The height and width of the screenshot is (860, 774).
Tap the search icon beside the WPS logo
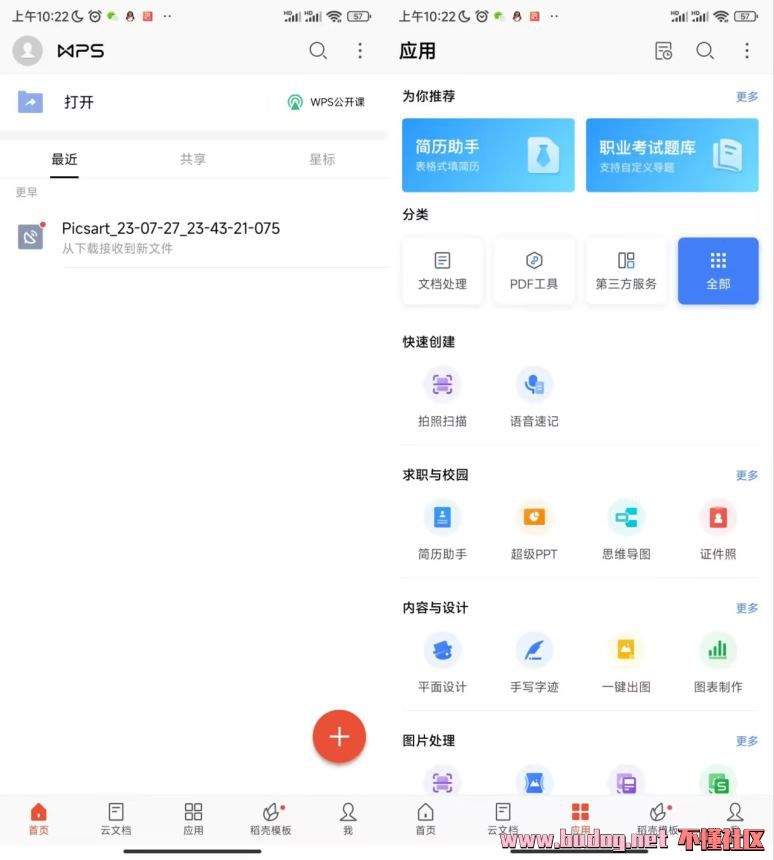pyautogui.click(x=318, y=51)
